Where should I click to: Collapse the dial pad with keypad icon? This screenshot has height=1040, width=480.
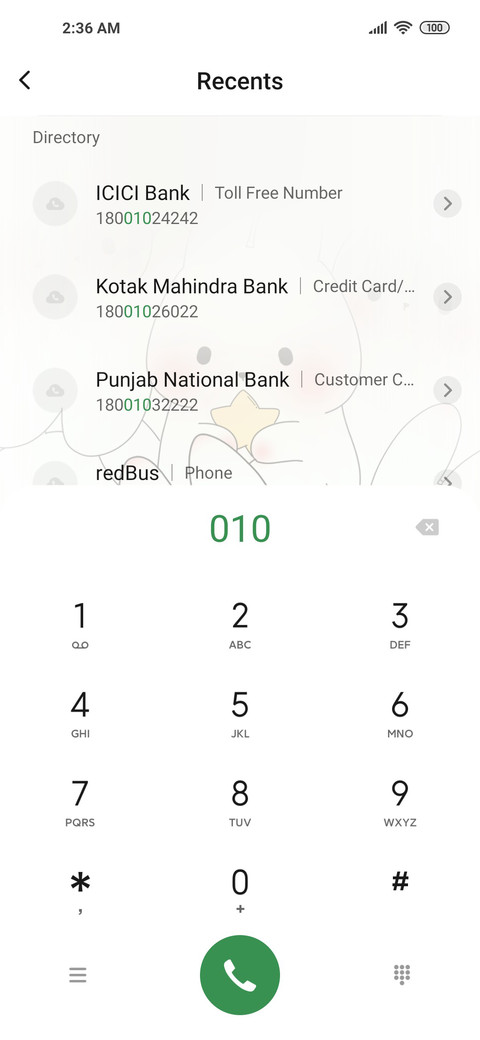coord(402,974)
